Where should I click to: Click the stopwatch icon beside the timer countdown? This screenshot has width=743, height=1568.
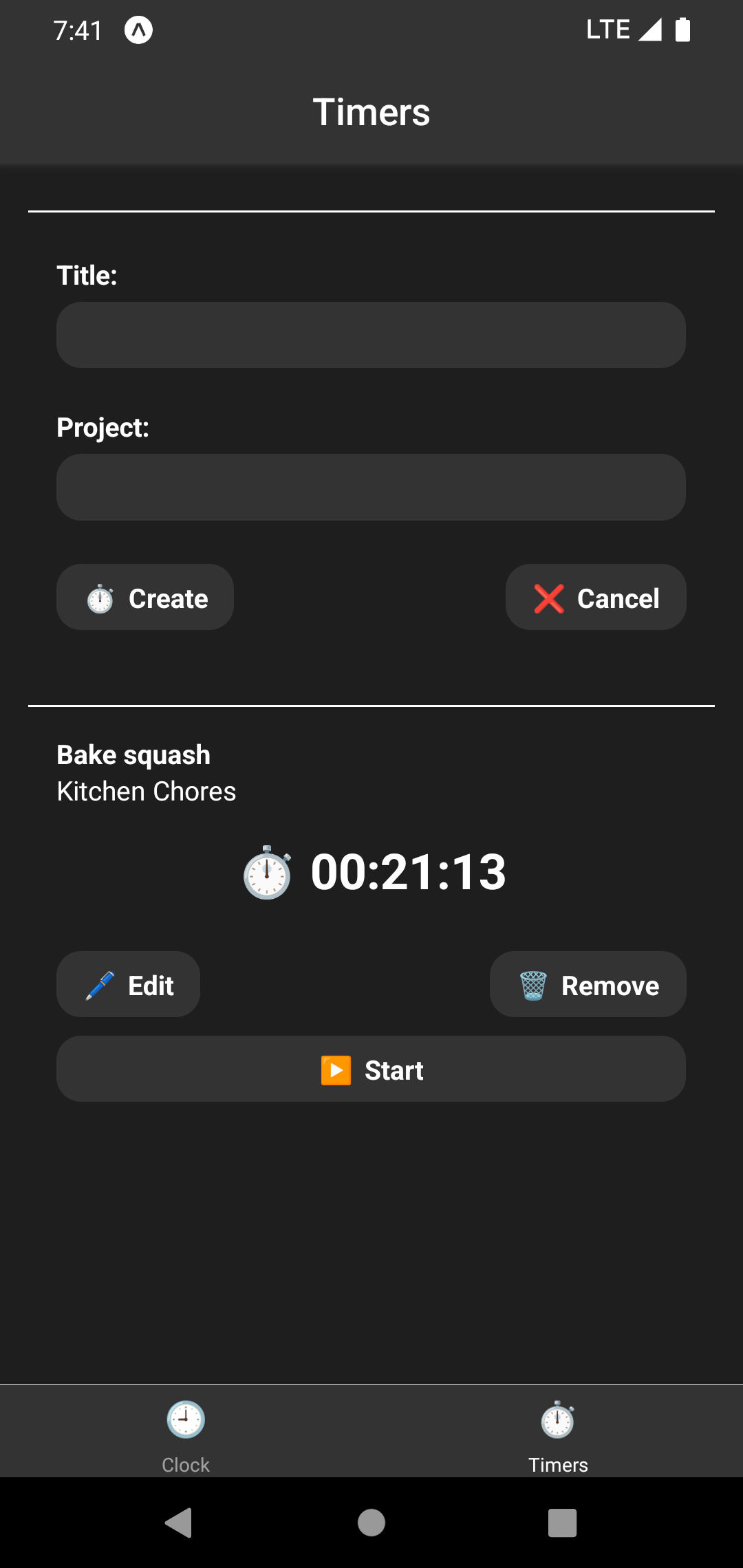268,873
